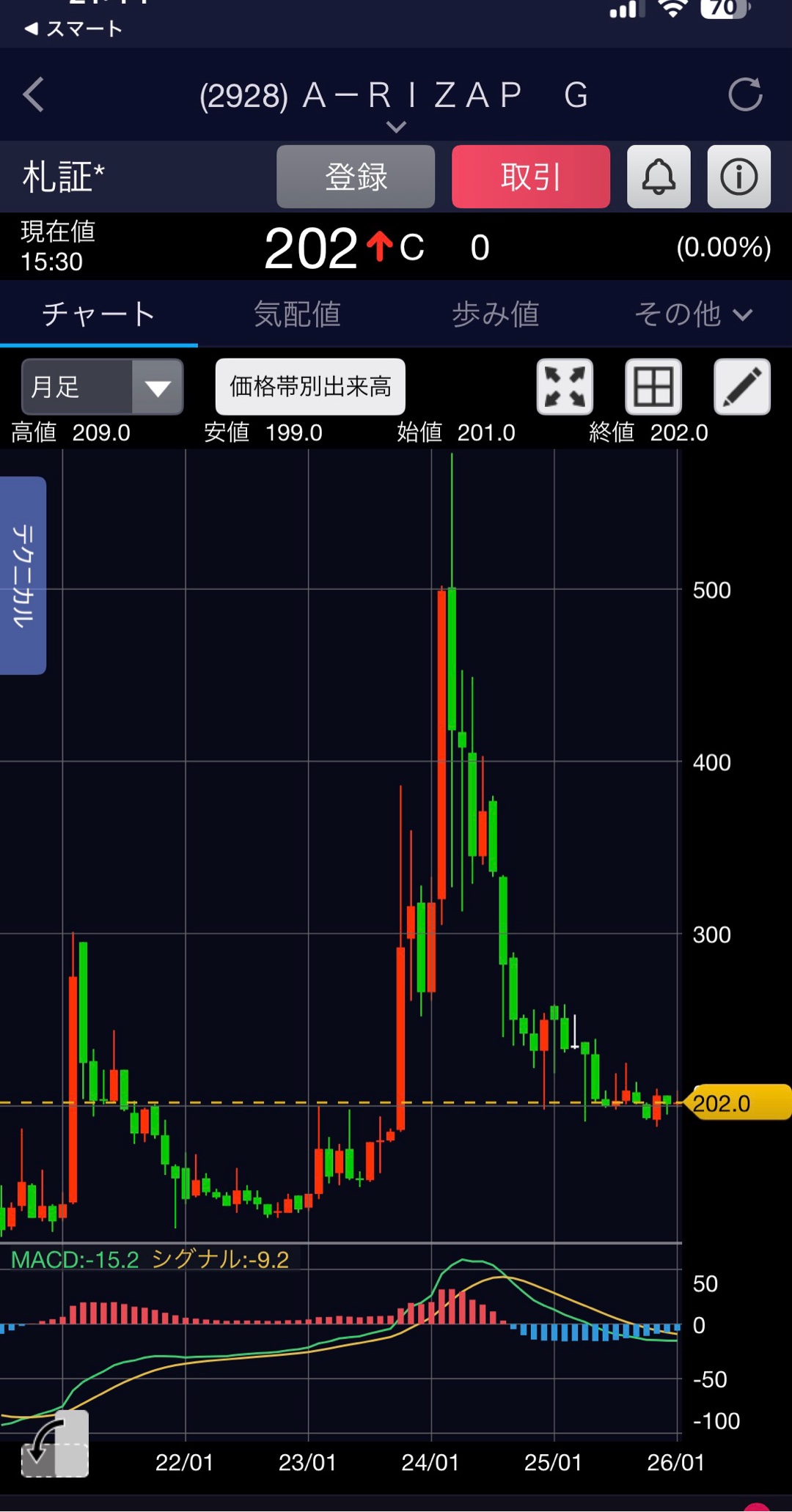
Task: Open the chart grid layout option
Action: pyautogui.click(x=653, y=387)
